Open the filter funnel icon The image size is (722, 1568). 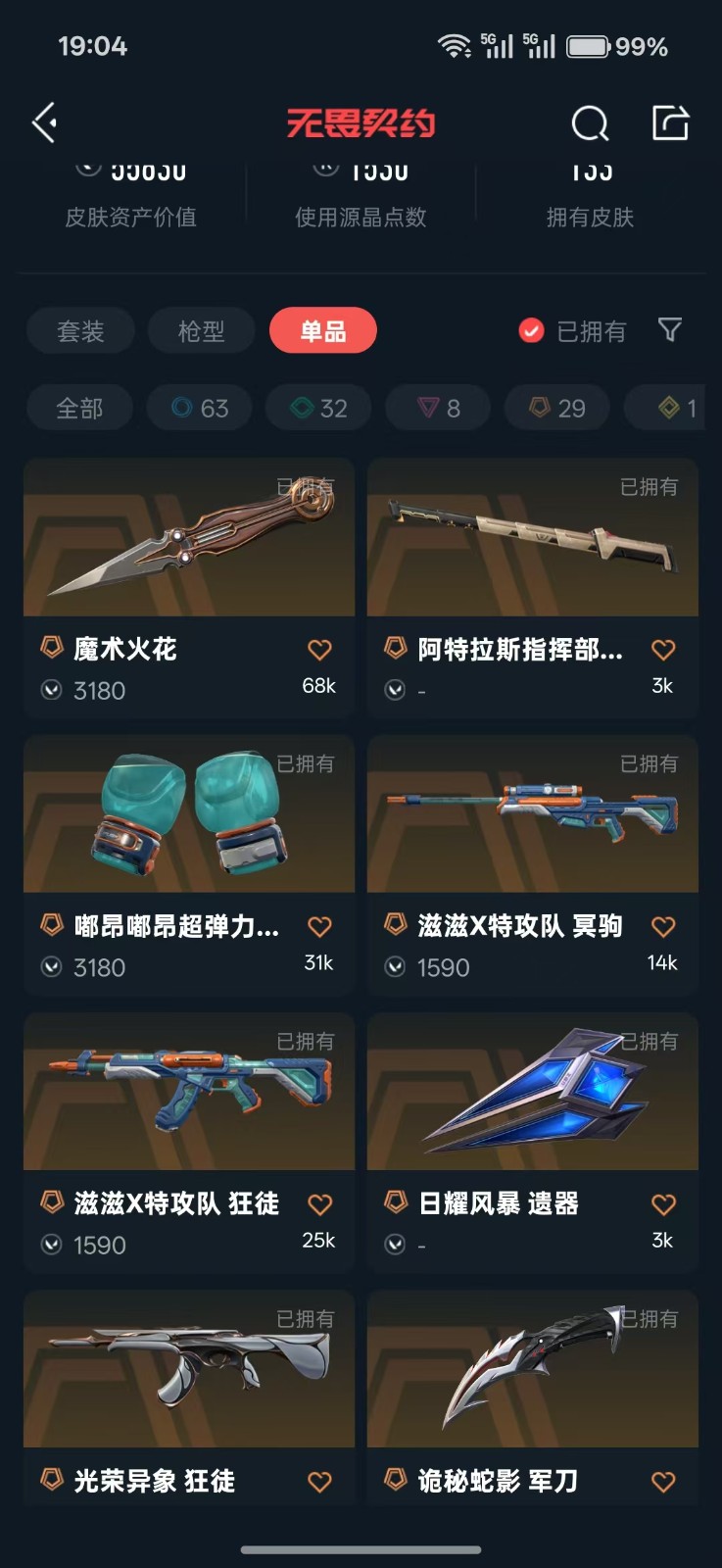(x=670, y=330)
